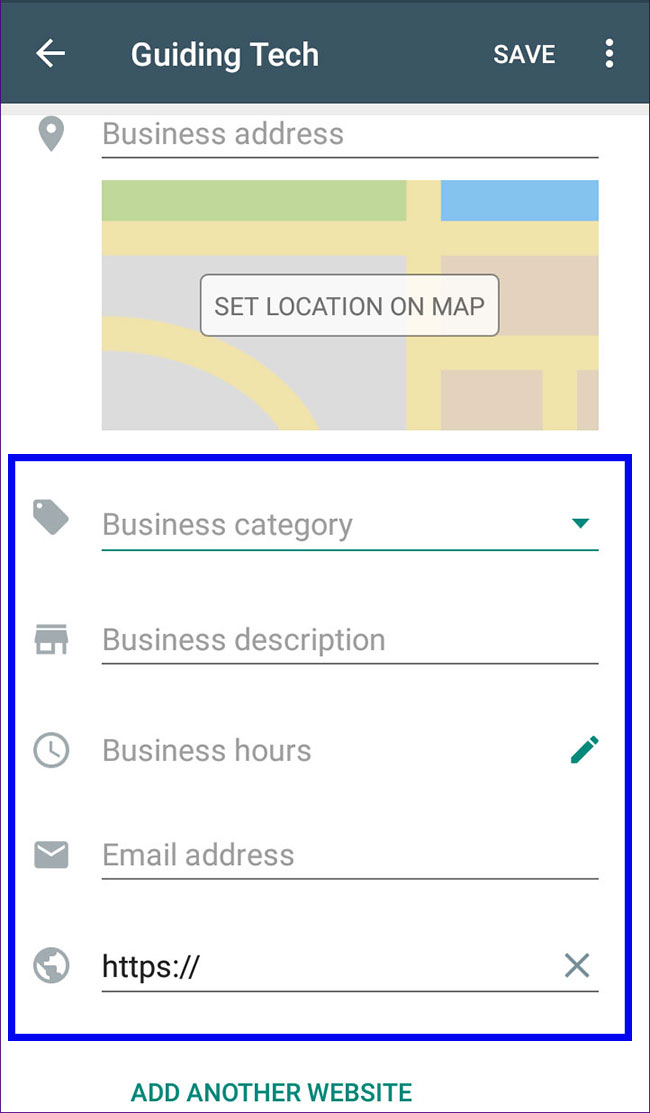Viewport: 650px width, 1113px height.
Task: Set location on map
Action: 350,305
